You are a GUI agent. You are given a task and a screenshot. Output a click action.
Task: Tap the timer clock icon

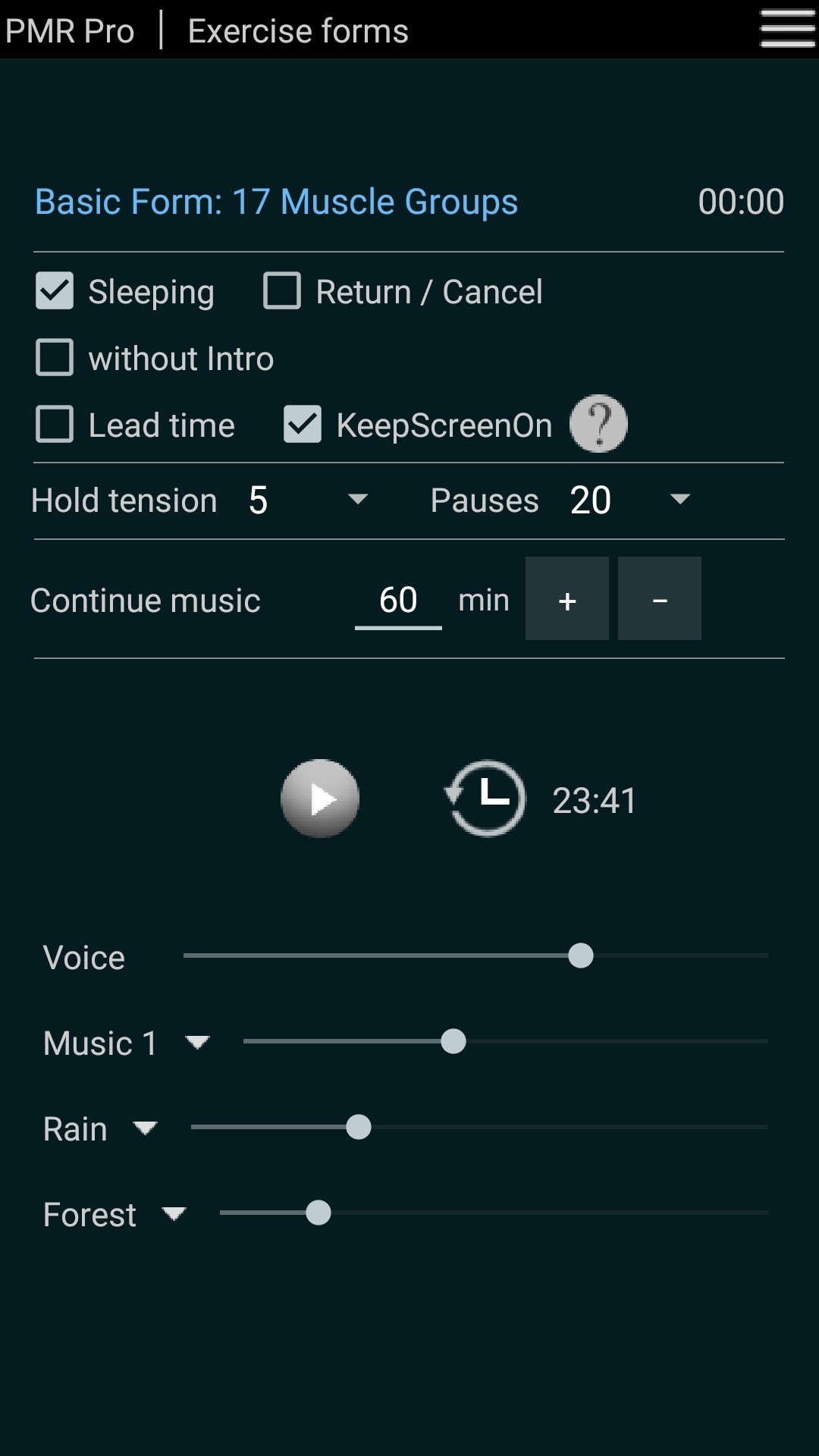coord(485,799)
